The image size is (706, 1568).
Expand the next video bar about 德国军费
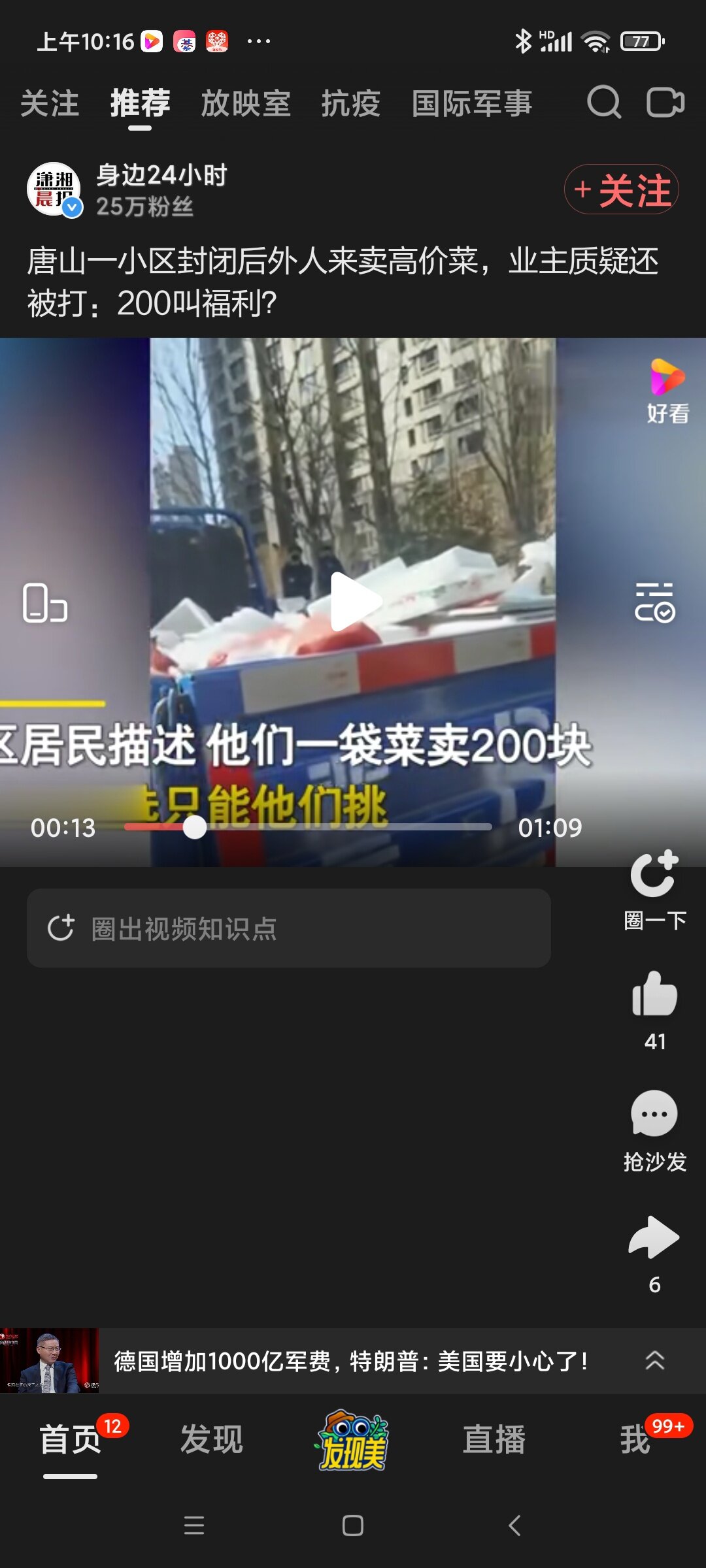coord(654,1361)
